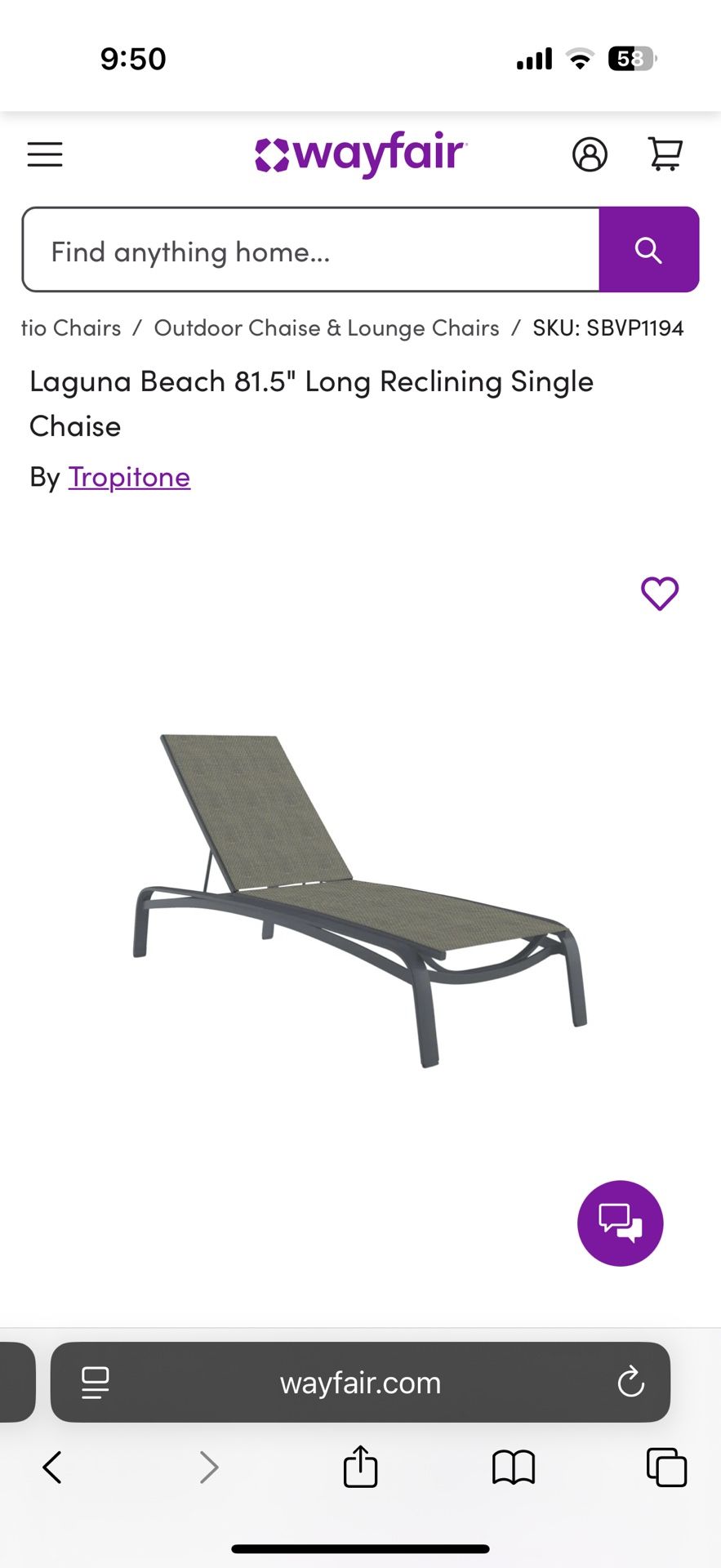Viewport: 721px width, 1568px height.
Task: Open the shopping cart icon
Action: (x=664, y=154)
